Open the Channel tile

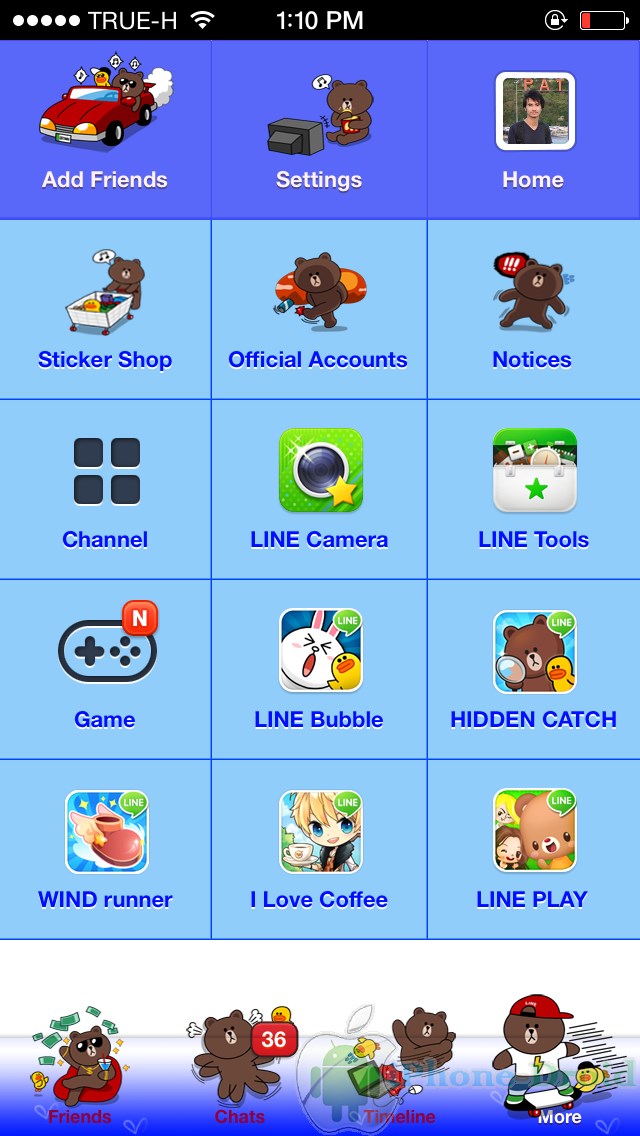tap(105, 489)
